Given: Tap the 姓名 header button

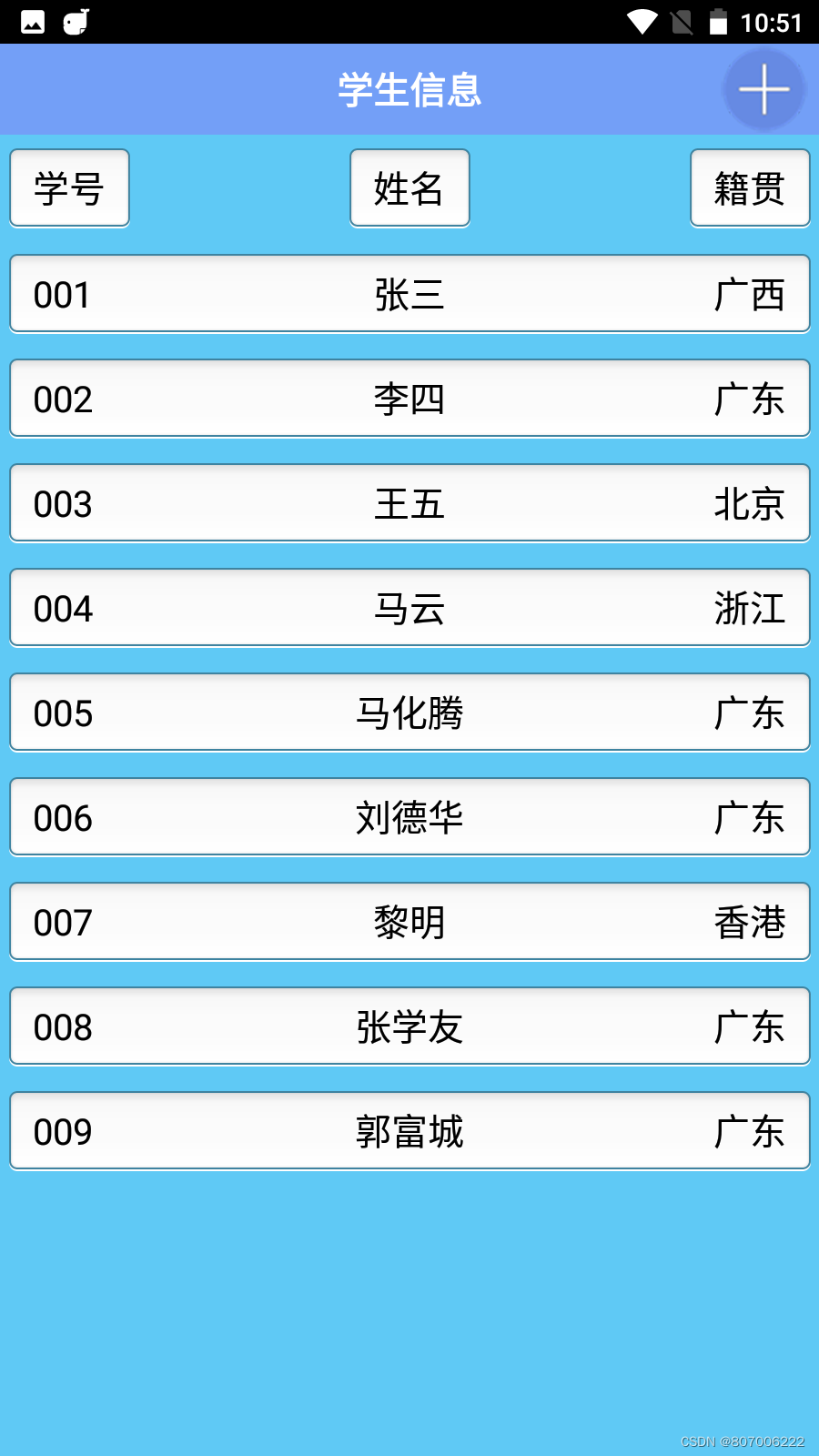Looking at the screenshot, I should pyautogui.click(x=409, y=188).
